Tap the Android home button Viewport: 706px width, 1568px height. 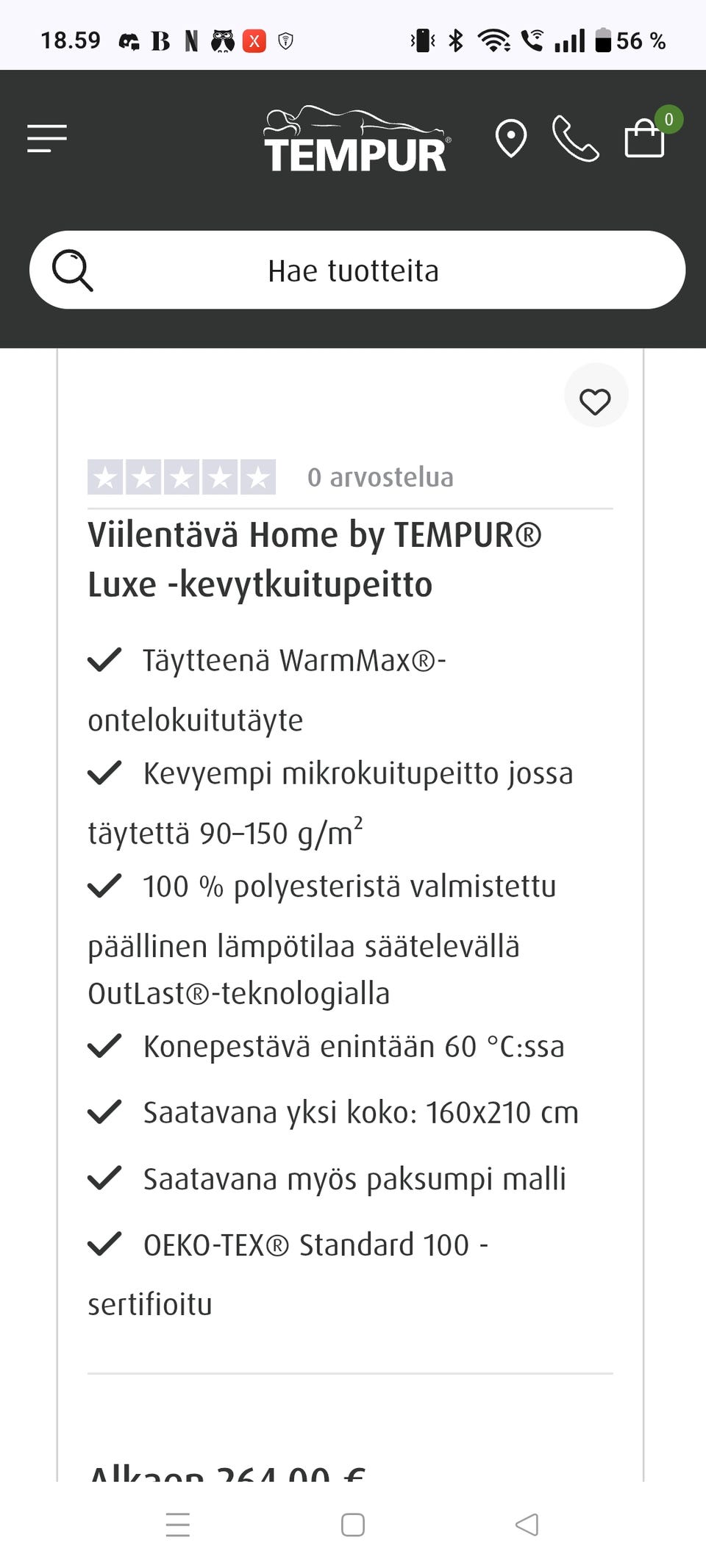tap(353, 1525)
